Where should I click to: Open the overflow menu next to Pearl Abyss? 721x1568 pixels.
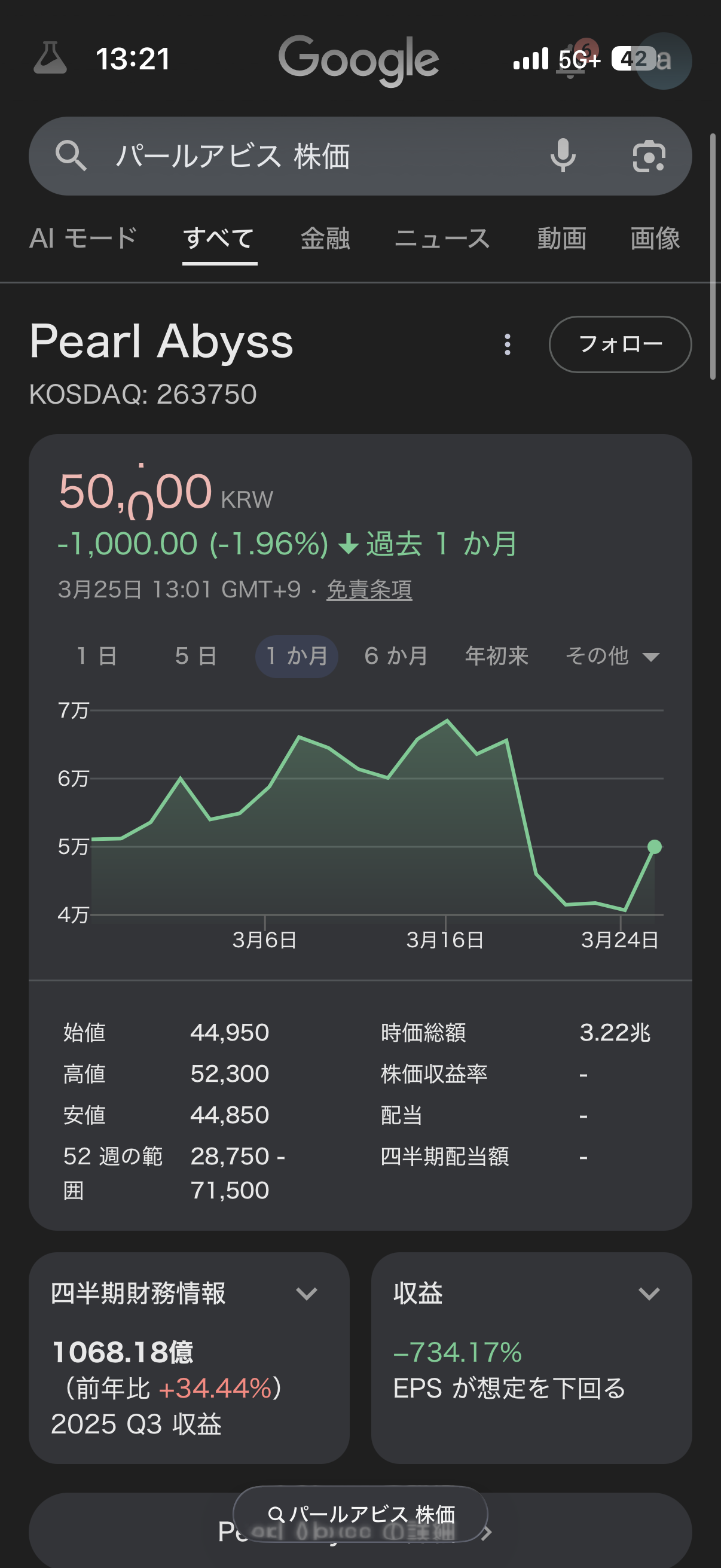pyautogui.click(x=508, y=344)
